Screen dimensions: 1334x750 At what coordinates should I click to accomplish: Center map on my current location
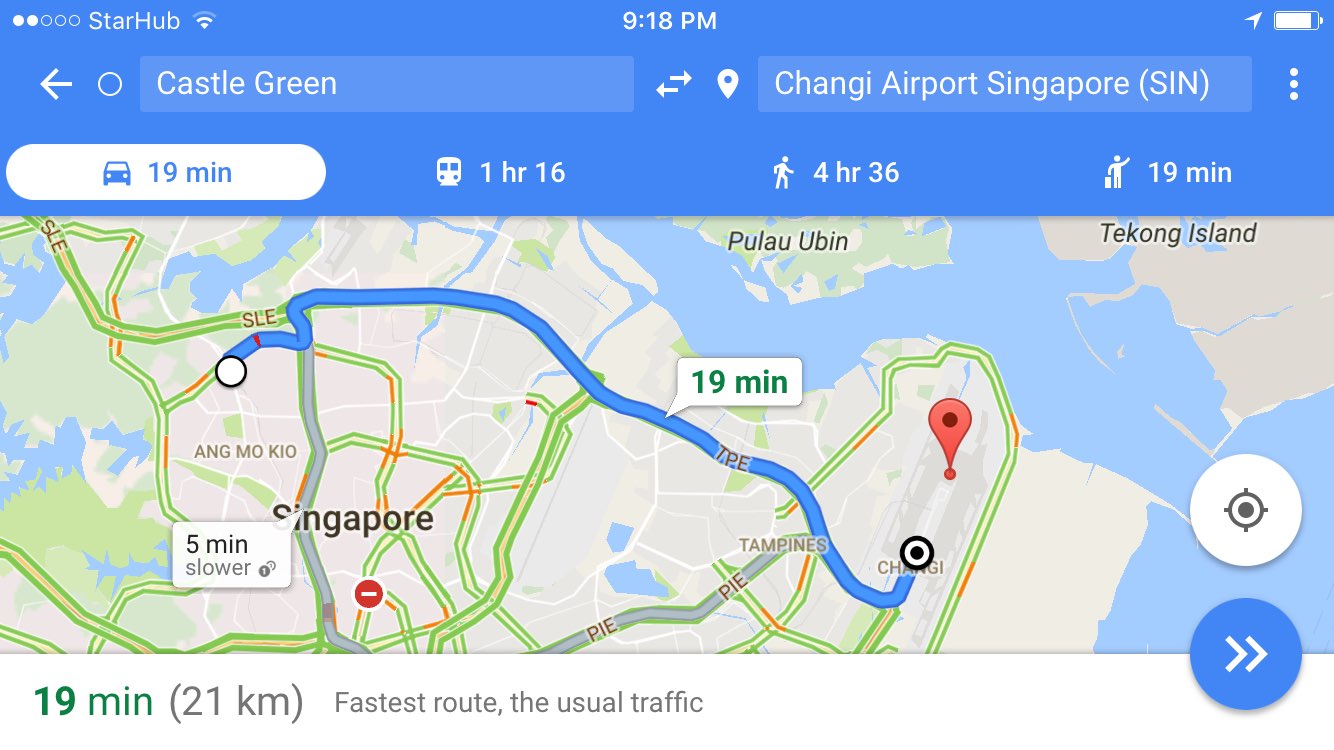pyautogui.click(x=1245, y=511)
